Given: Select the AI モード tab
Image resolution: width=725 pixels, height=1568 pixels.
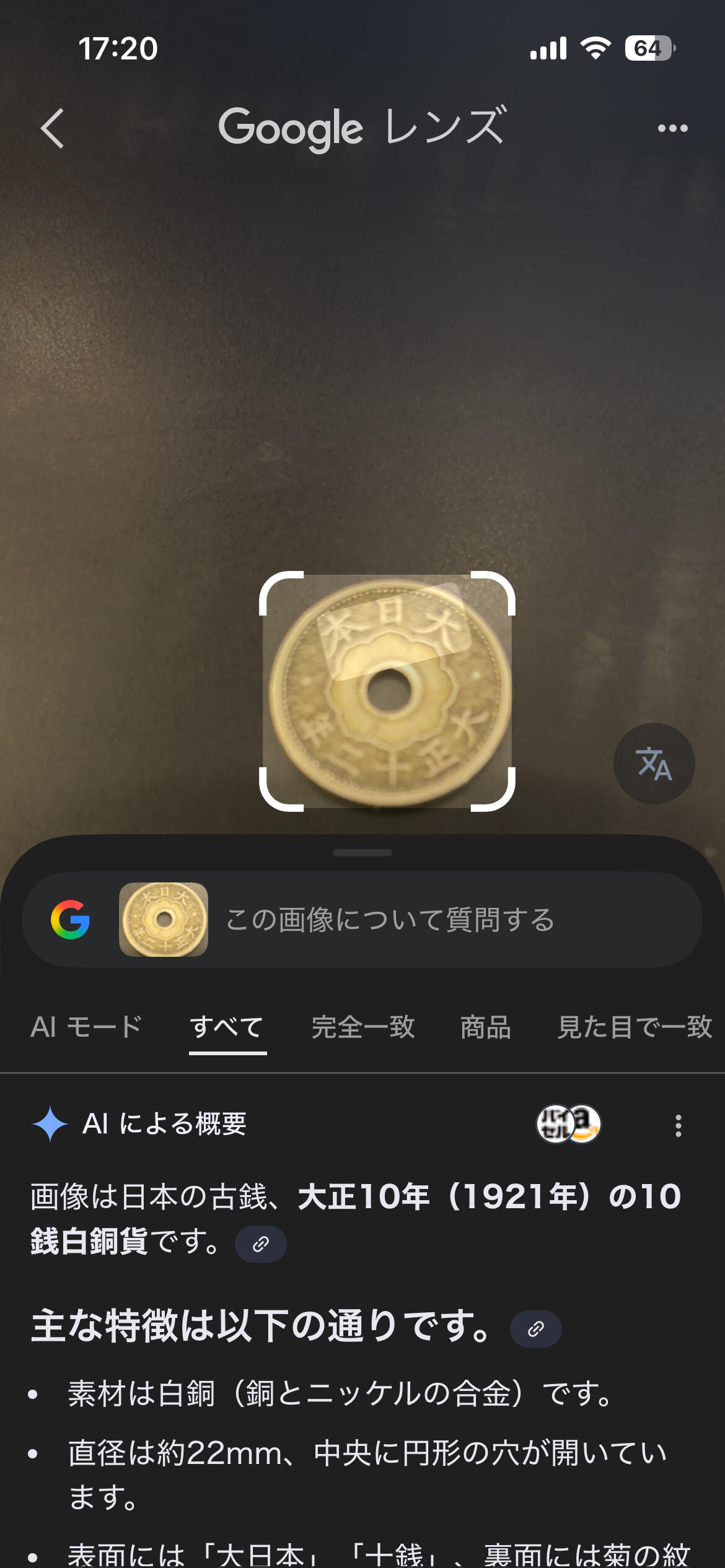Looking at the screenshot, I should click(x=88, y=1027).
